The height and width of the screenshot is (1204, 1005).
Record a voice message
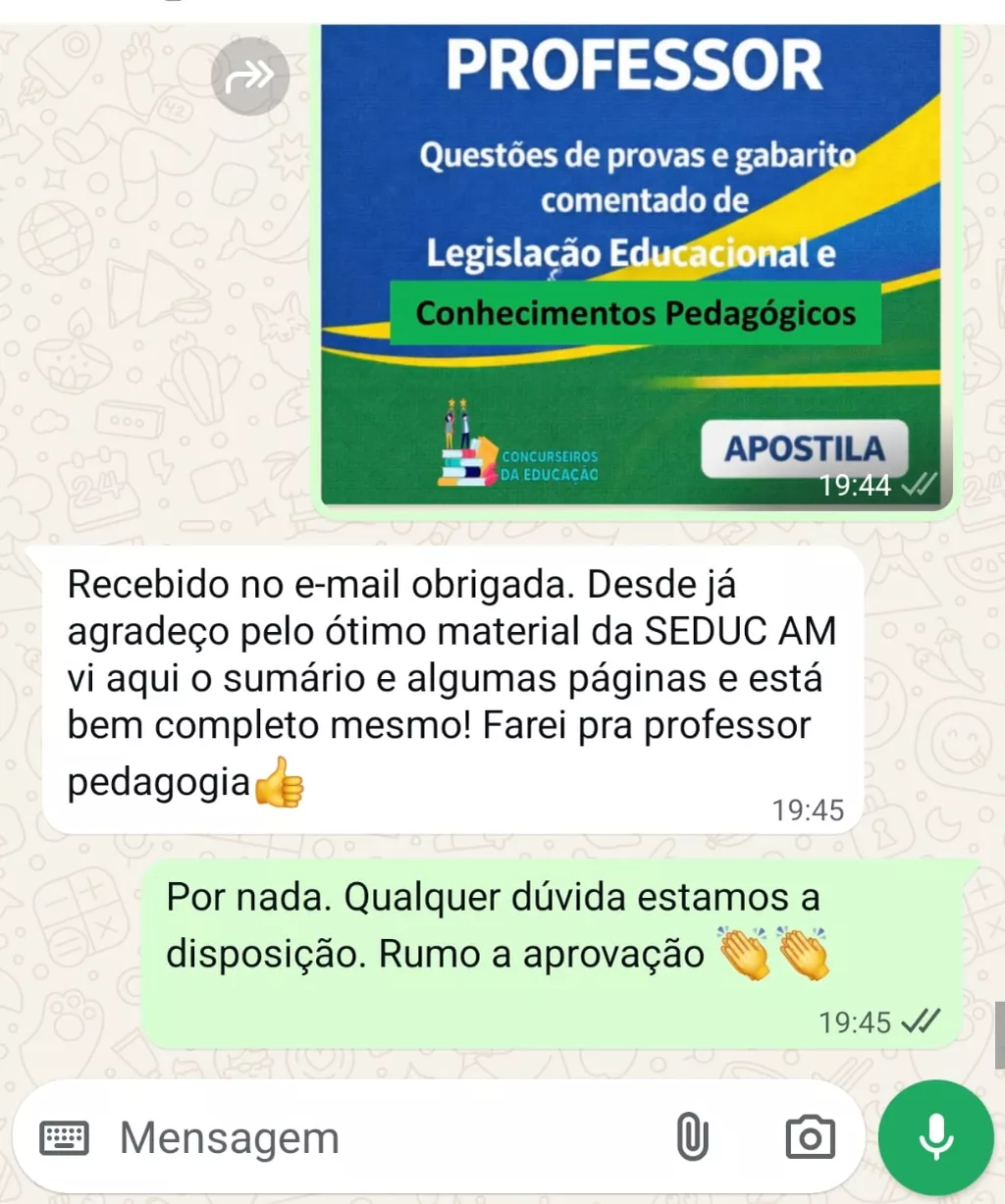point(936,1138)
